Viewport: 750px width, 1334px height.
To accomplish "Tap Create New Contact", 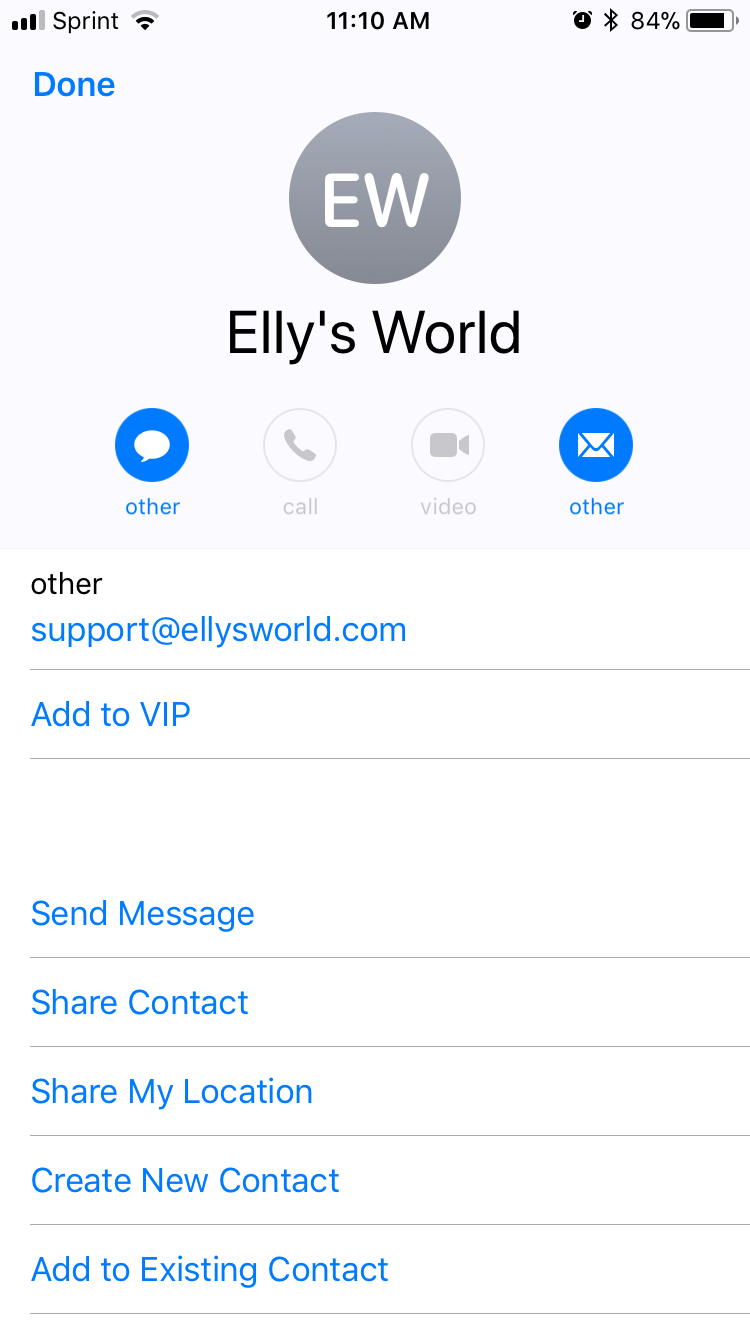I will click(186, 1181).
